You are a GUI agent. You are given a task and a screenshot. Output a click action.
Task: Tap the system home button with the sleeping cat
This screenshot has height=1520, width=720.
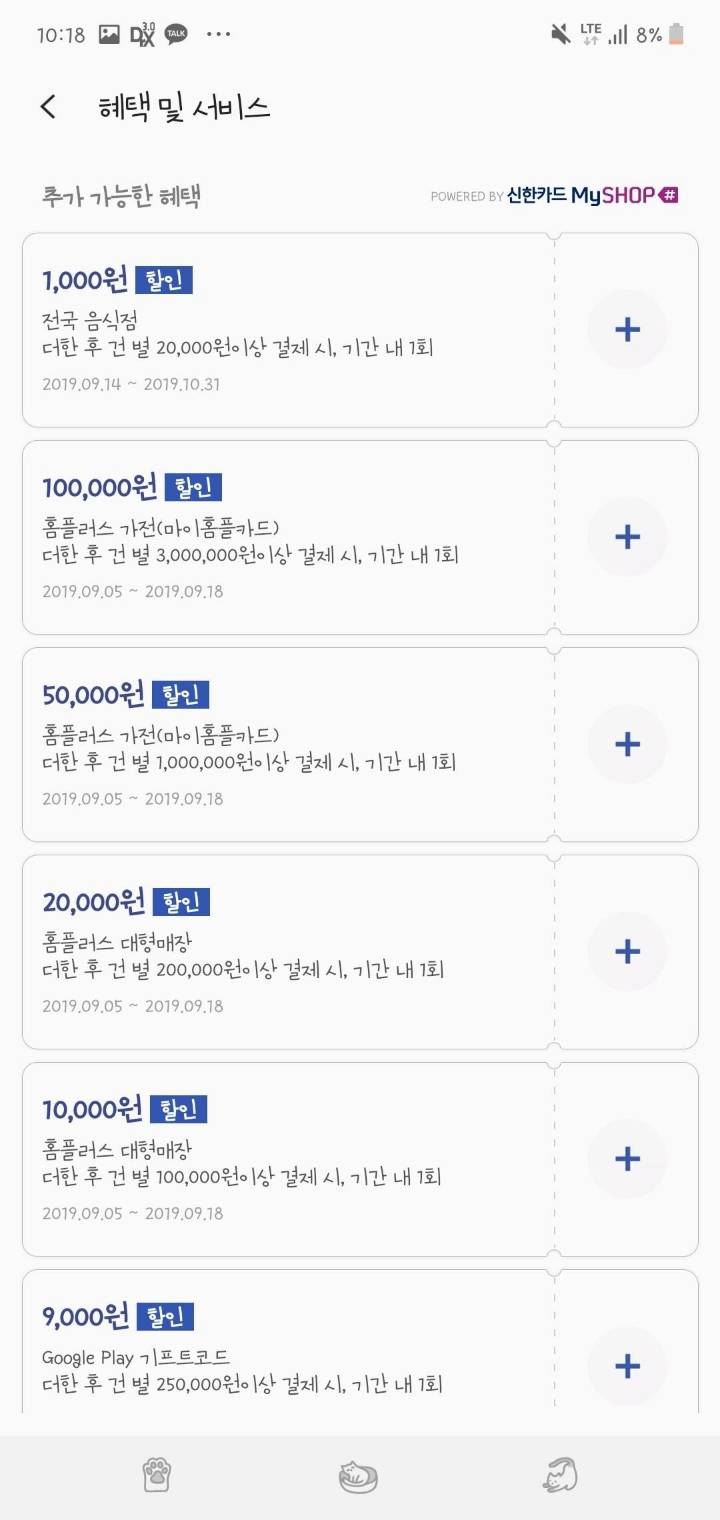click(x=358, y=1476)
